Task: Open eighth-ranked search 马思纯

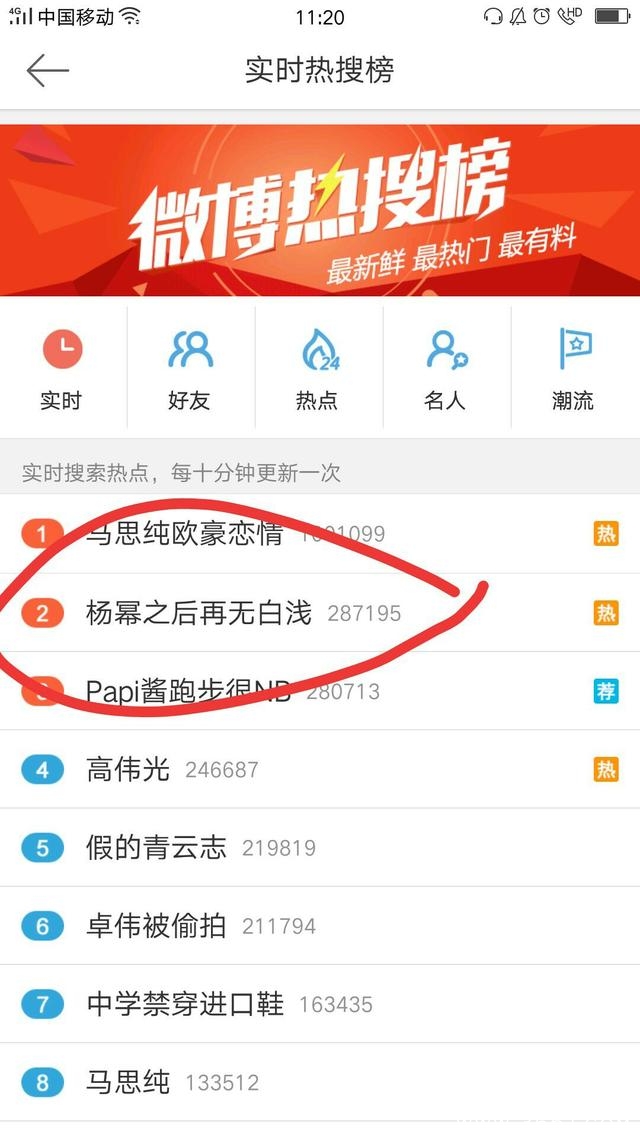Action: (128, 1082)
